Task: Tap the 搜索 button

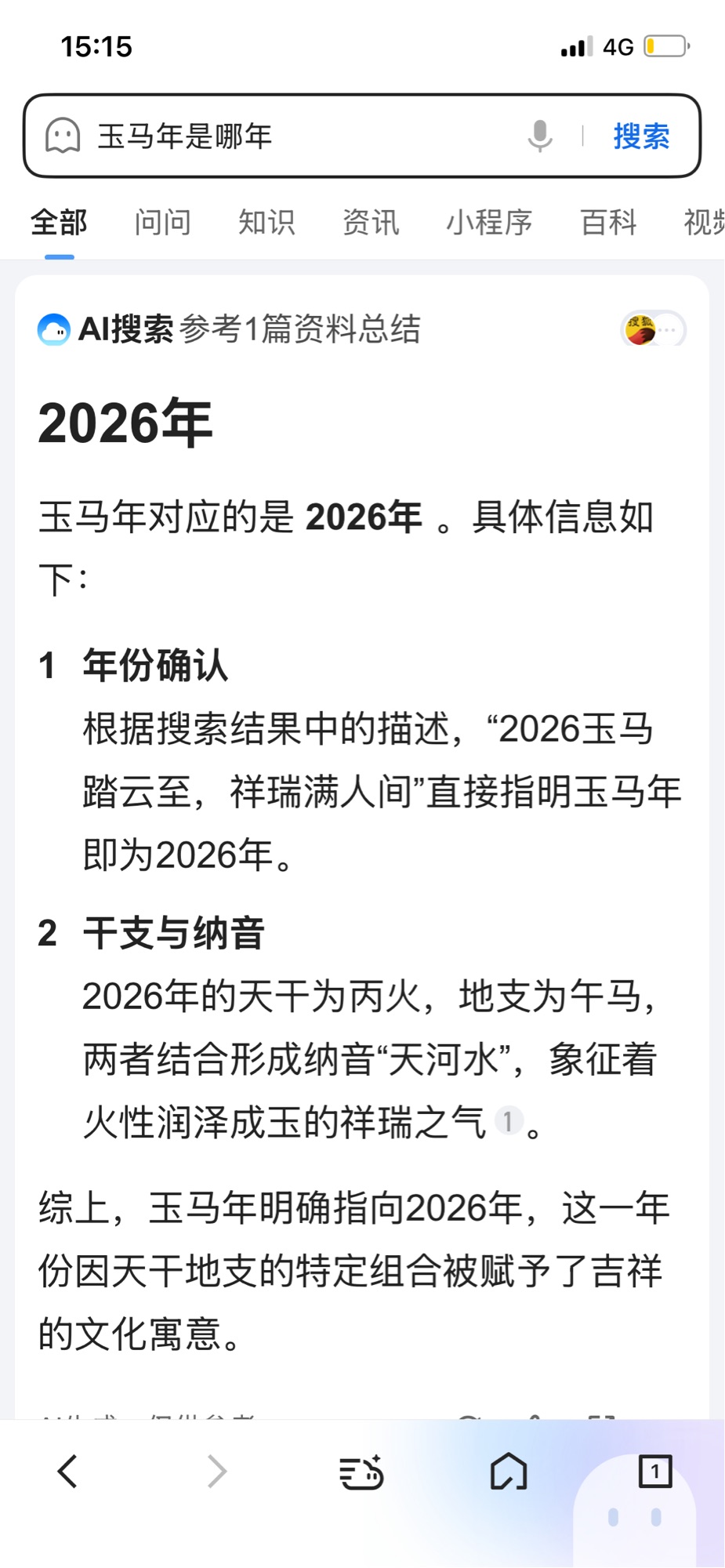Action: point(641,136)
